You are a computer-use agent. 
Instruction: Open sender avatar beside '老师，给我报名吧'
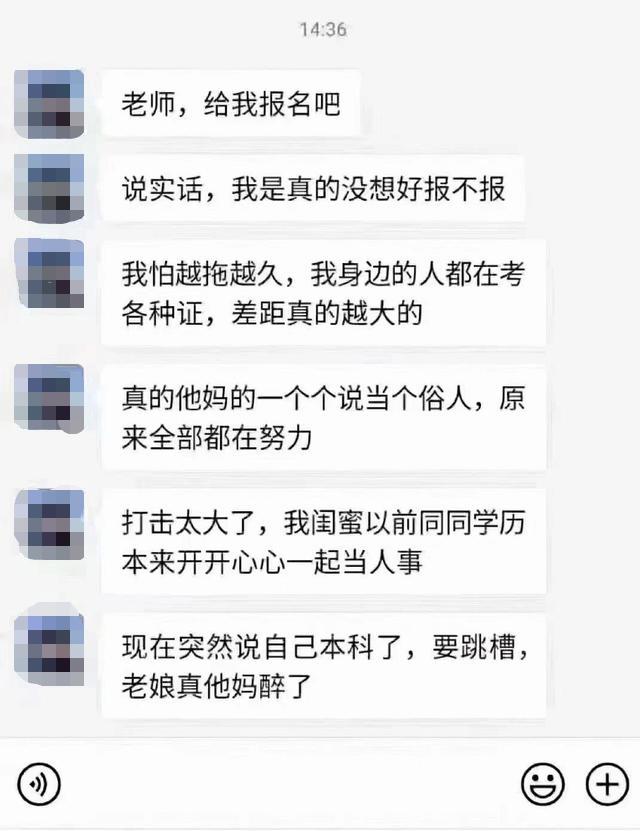[48, 103]
